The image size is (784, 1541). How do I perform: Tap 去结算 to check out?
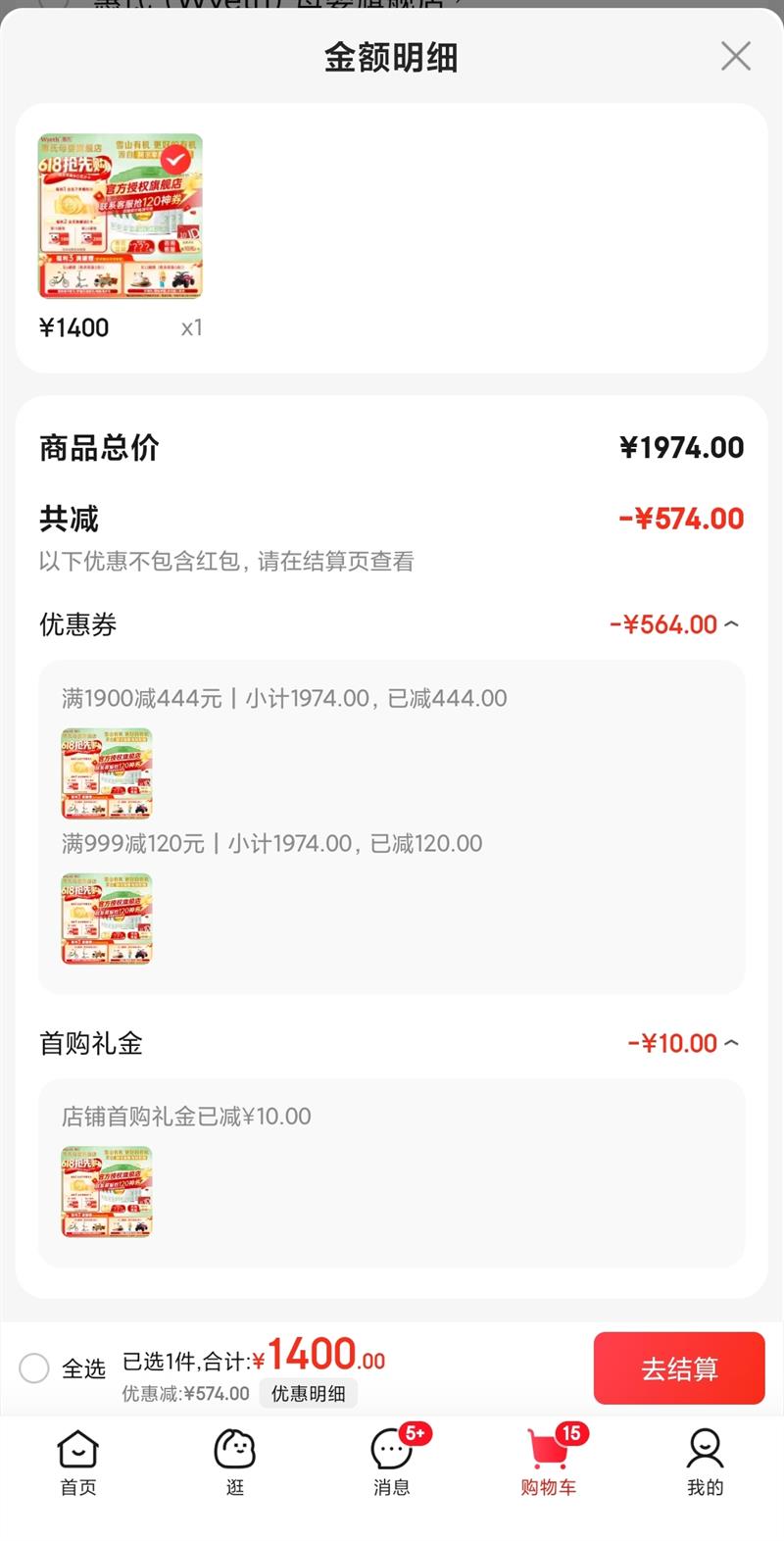click(678, 1368)
